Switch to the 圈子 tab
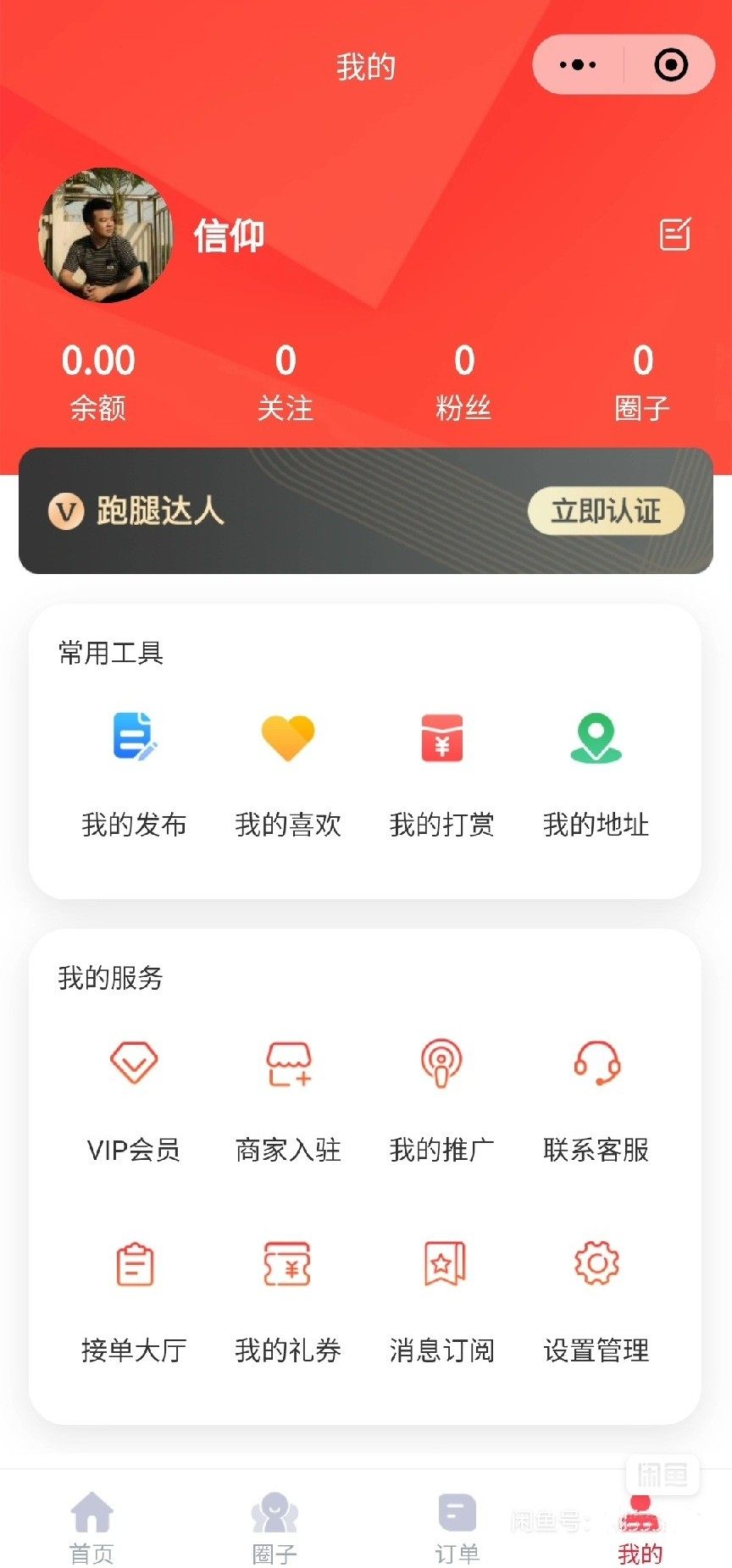The width and height of the screenshot is (732, 1568). point(274,1527)
